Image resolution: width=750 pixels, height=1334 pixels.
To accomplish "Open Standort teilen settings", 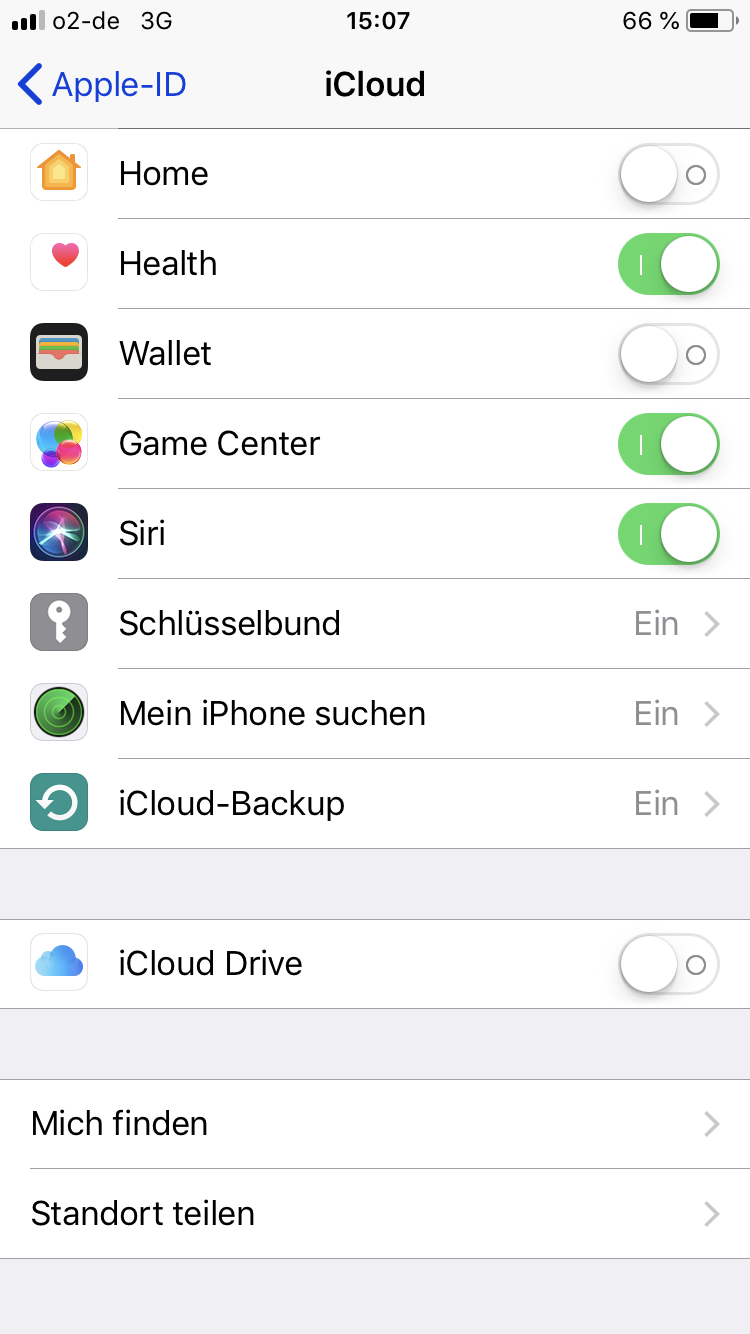I will pyautogui.click(x=375, y=1214).
